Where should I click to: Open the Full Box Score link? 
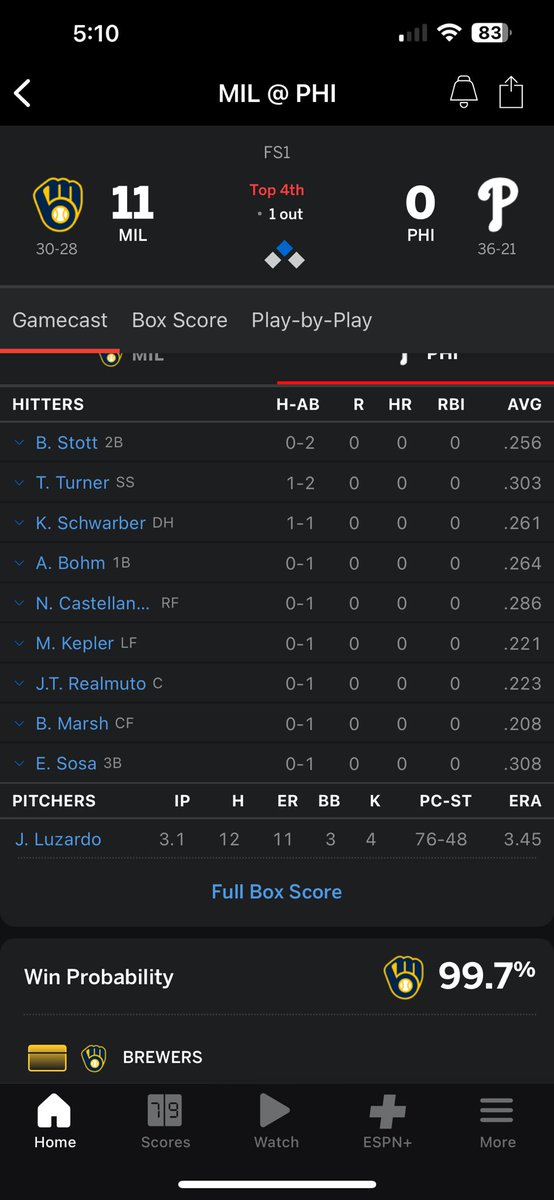click(x=277, y=892)
